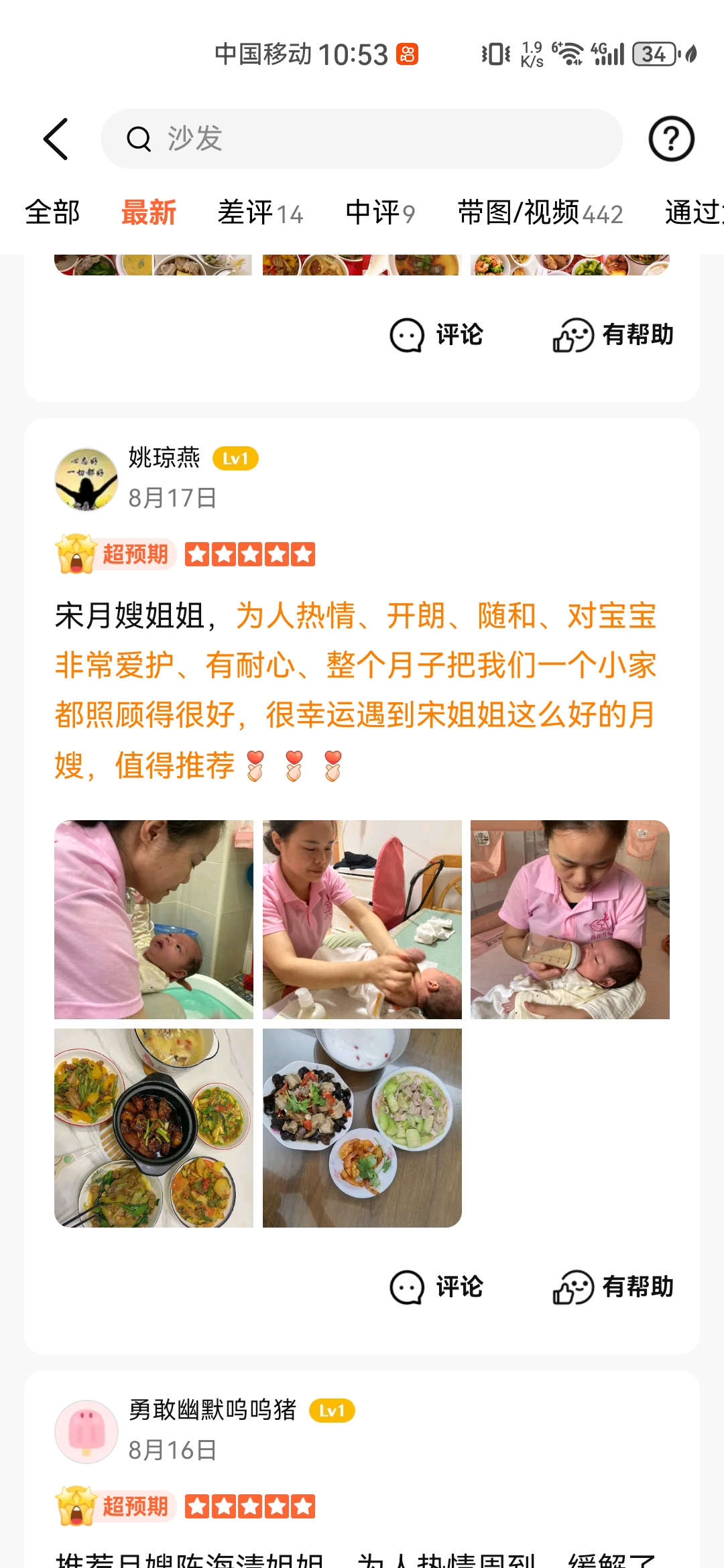Viewport: 724px width, 1568px height.
Task: Open 姚琼燕's profile avatar
Action: click(x=86, y=480)
